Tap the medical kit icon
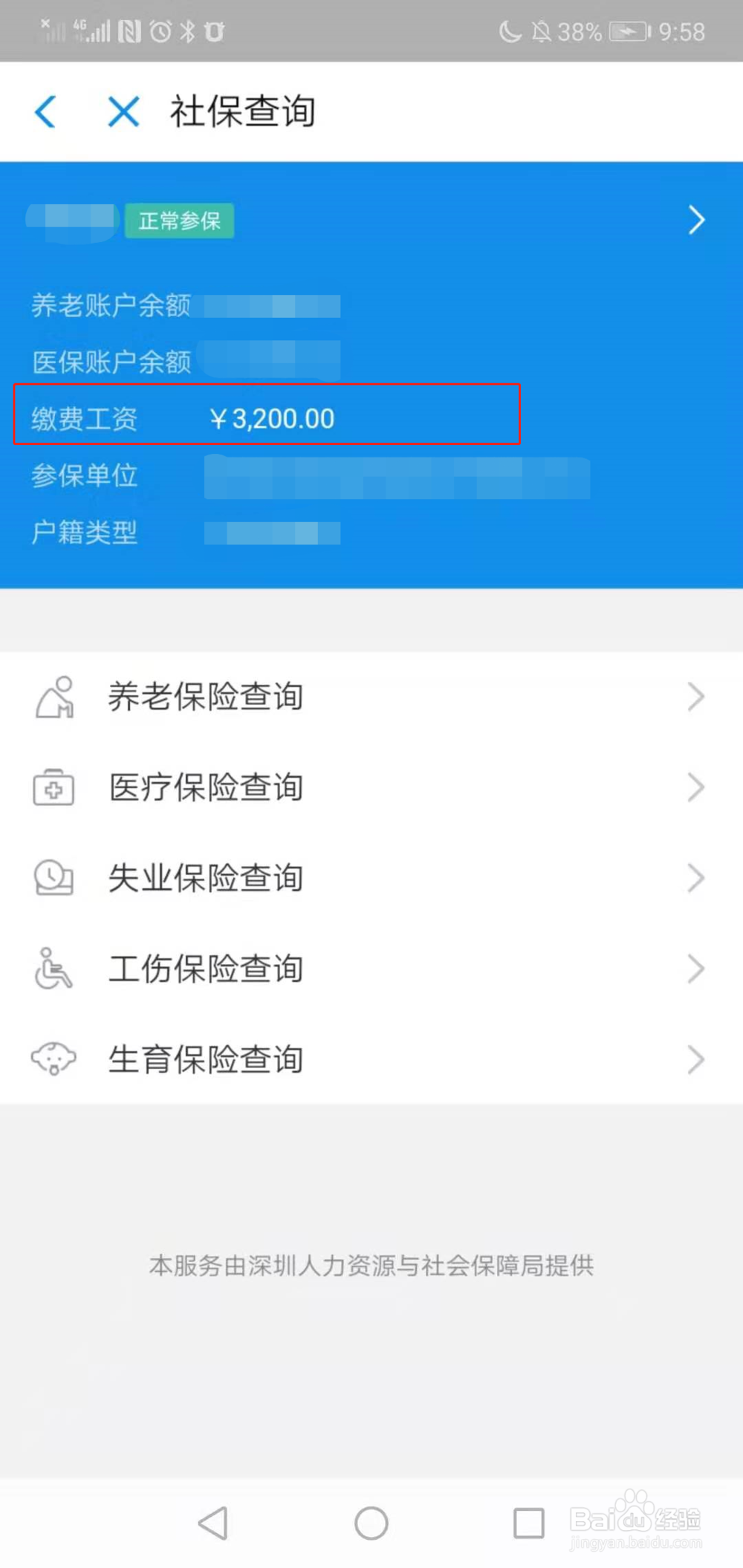 53,787
